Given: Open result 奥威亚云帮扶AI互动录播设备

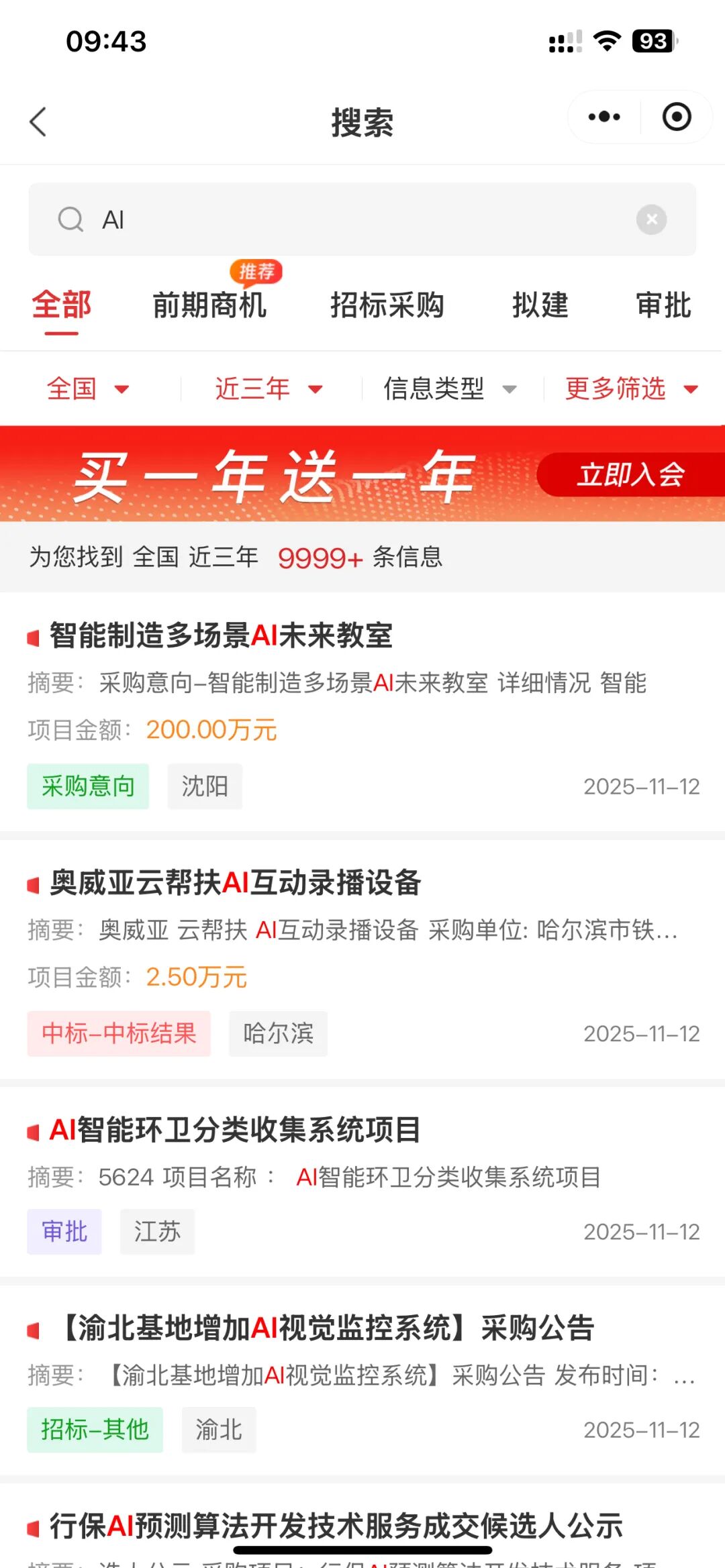Looking at the screenshot, I should 235,883.
